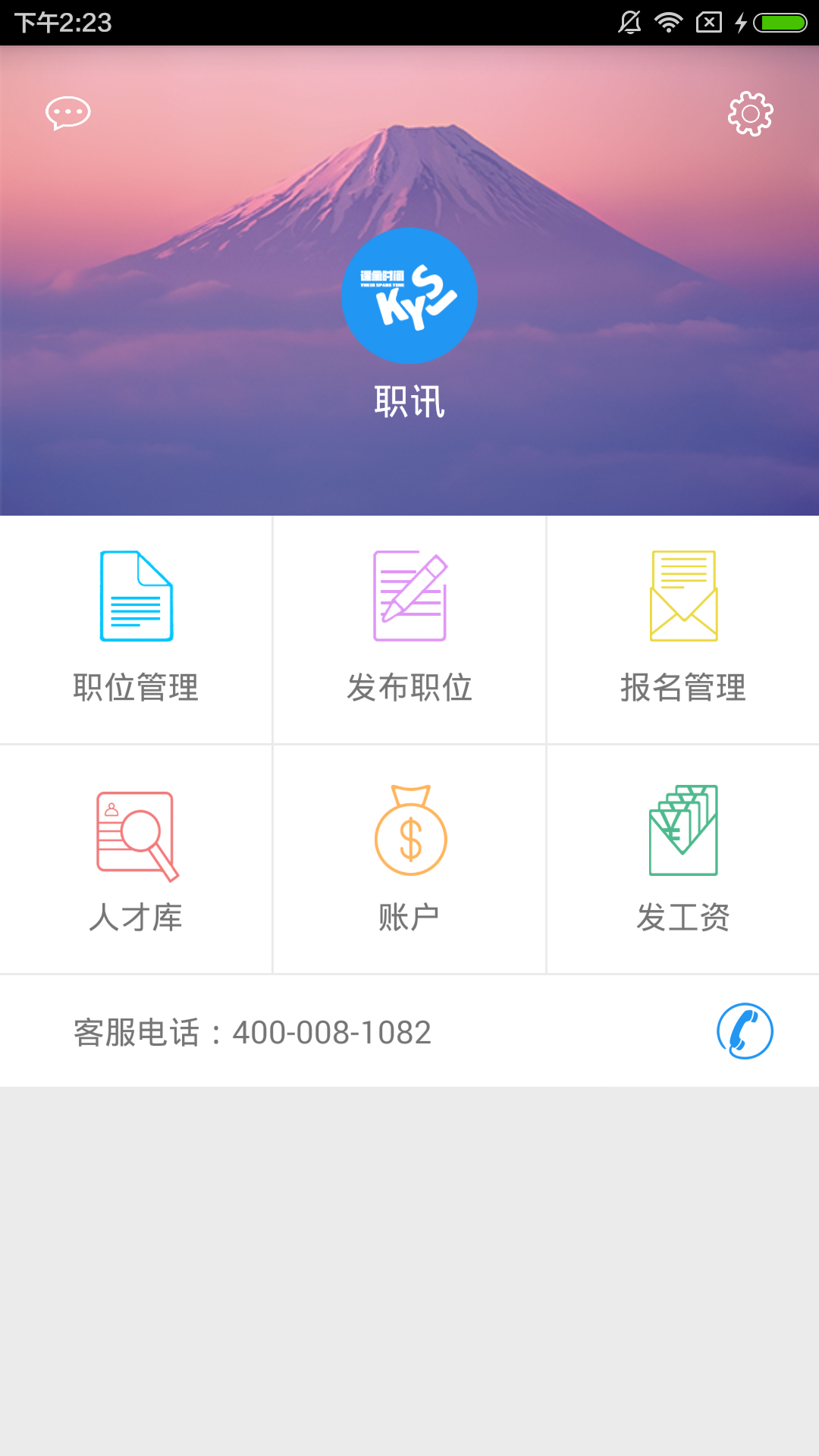Browse the 人才库 talent pool
Image resolution: width=819 pixels, height=1456 pixels.
[x=136, y=859]
